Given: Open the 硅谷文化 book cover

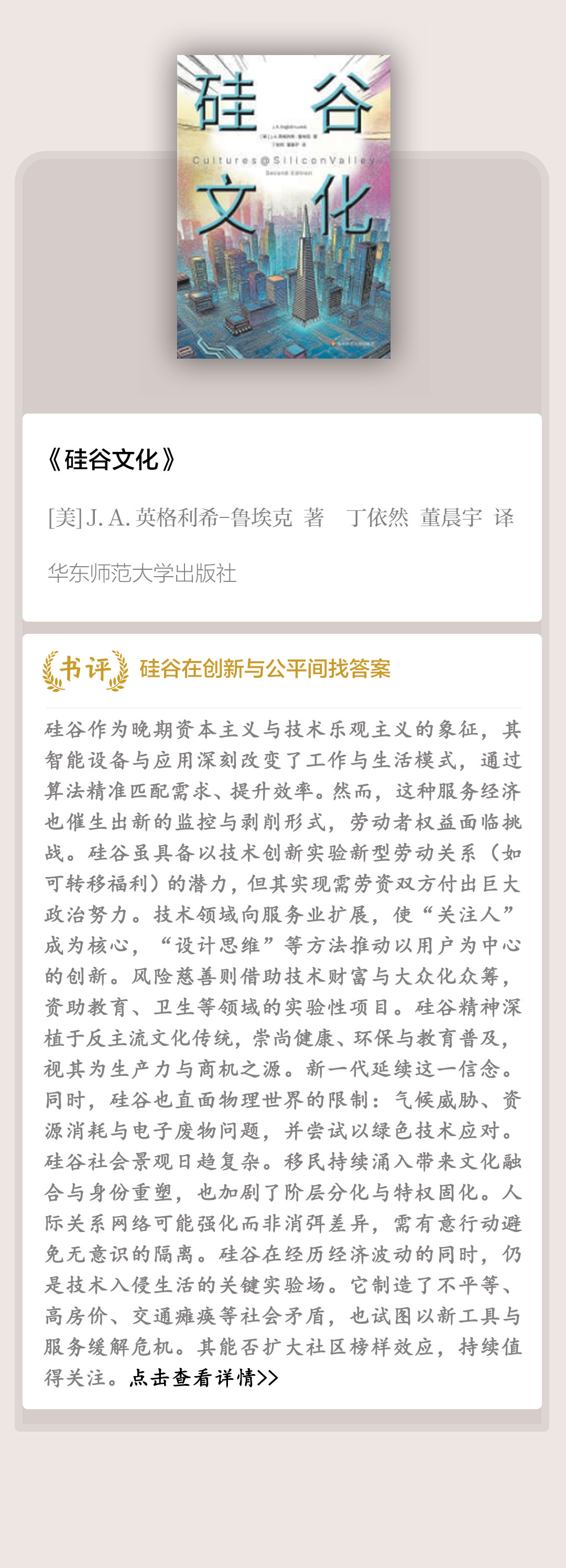Looking at the screenshot, I should (x=284, y=207).
